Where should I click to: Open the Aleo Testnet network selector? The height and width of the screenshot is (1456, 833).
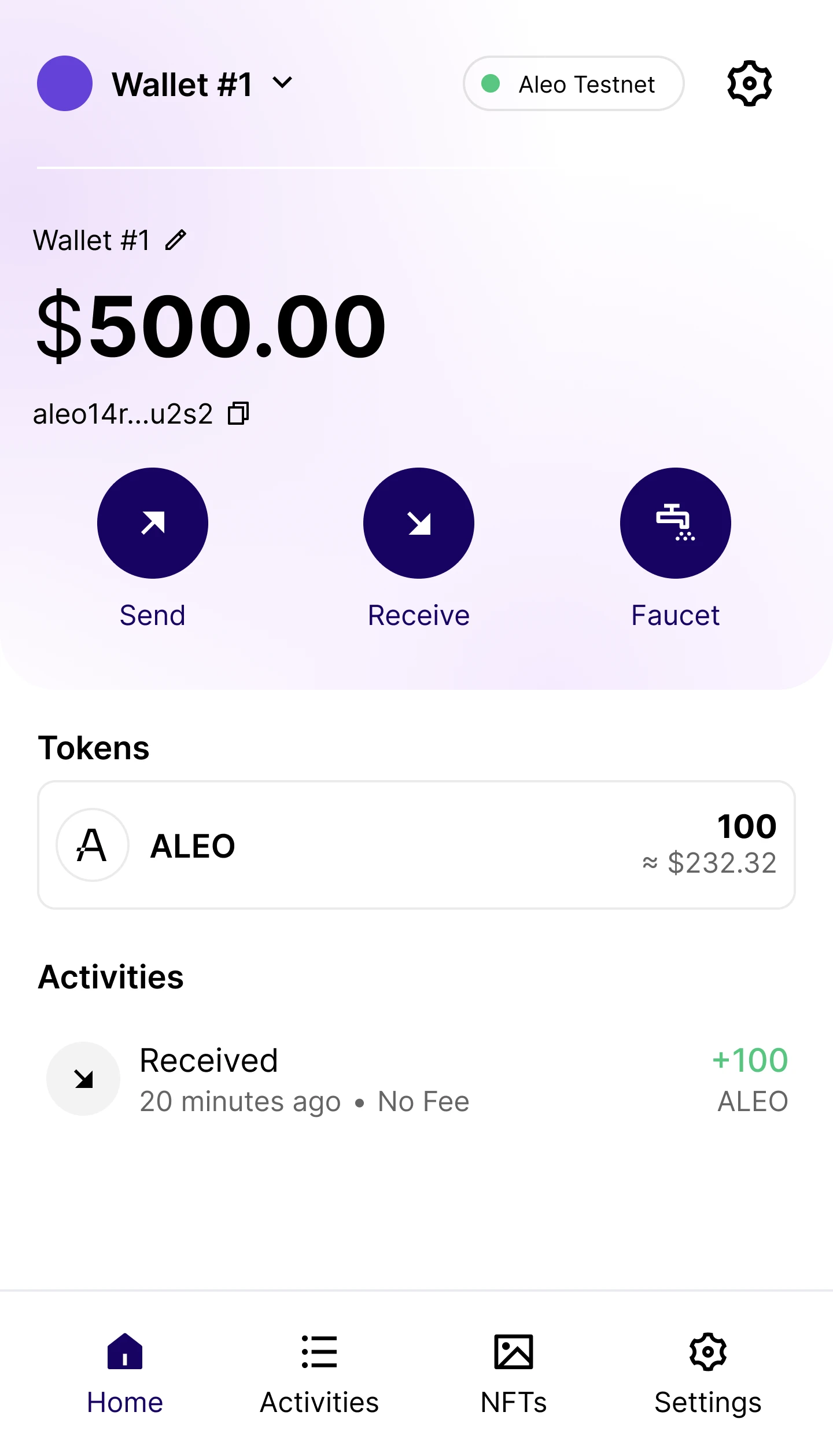click(x=573, y=84)
